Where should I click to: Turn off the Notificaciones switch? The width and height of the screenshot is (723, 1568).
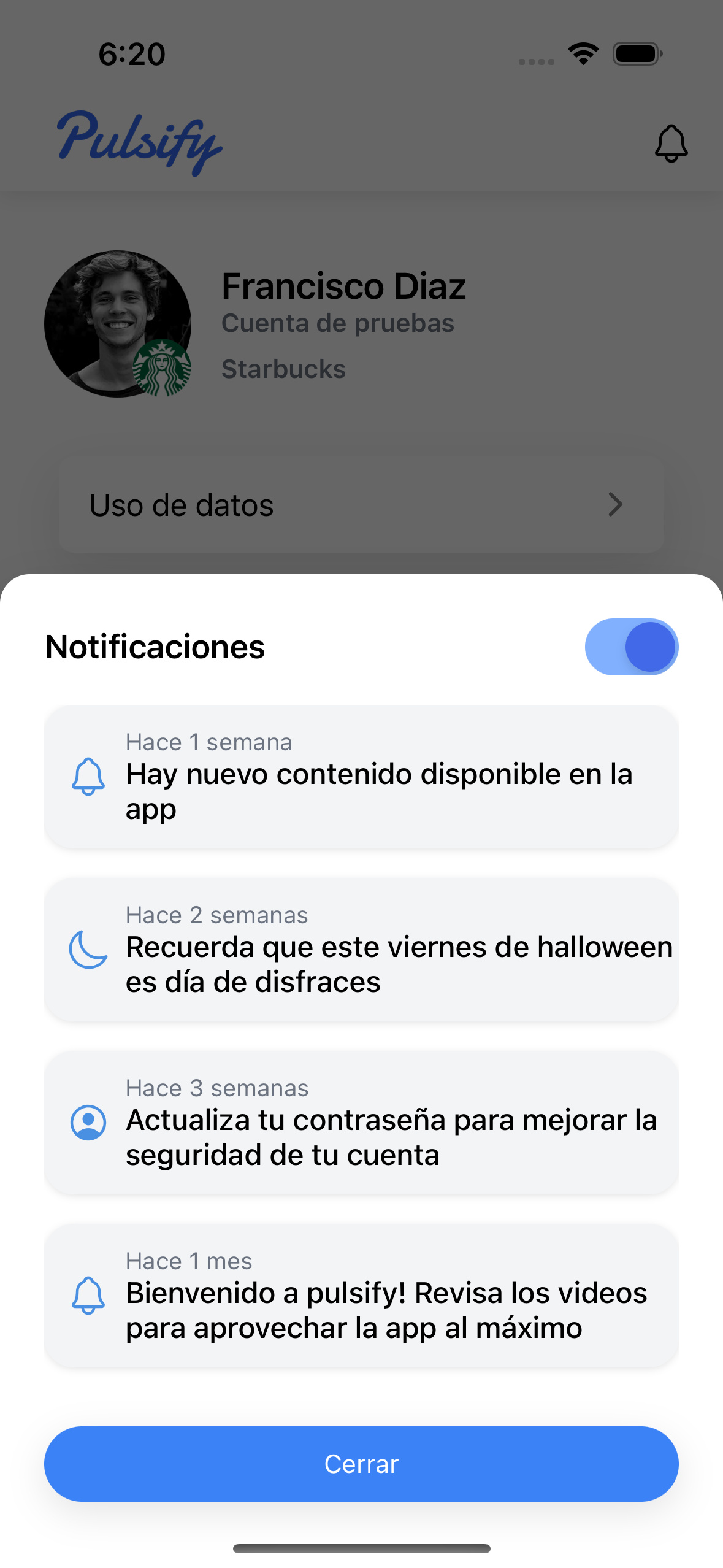coord(631,647)
